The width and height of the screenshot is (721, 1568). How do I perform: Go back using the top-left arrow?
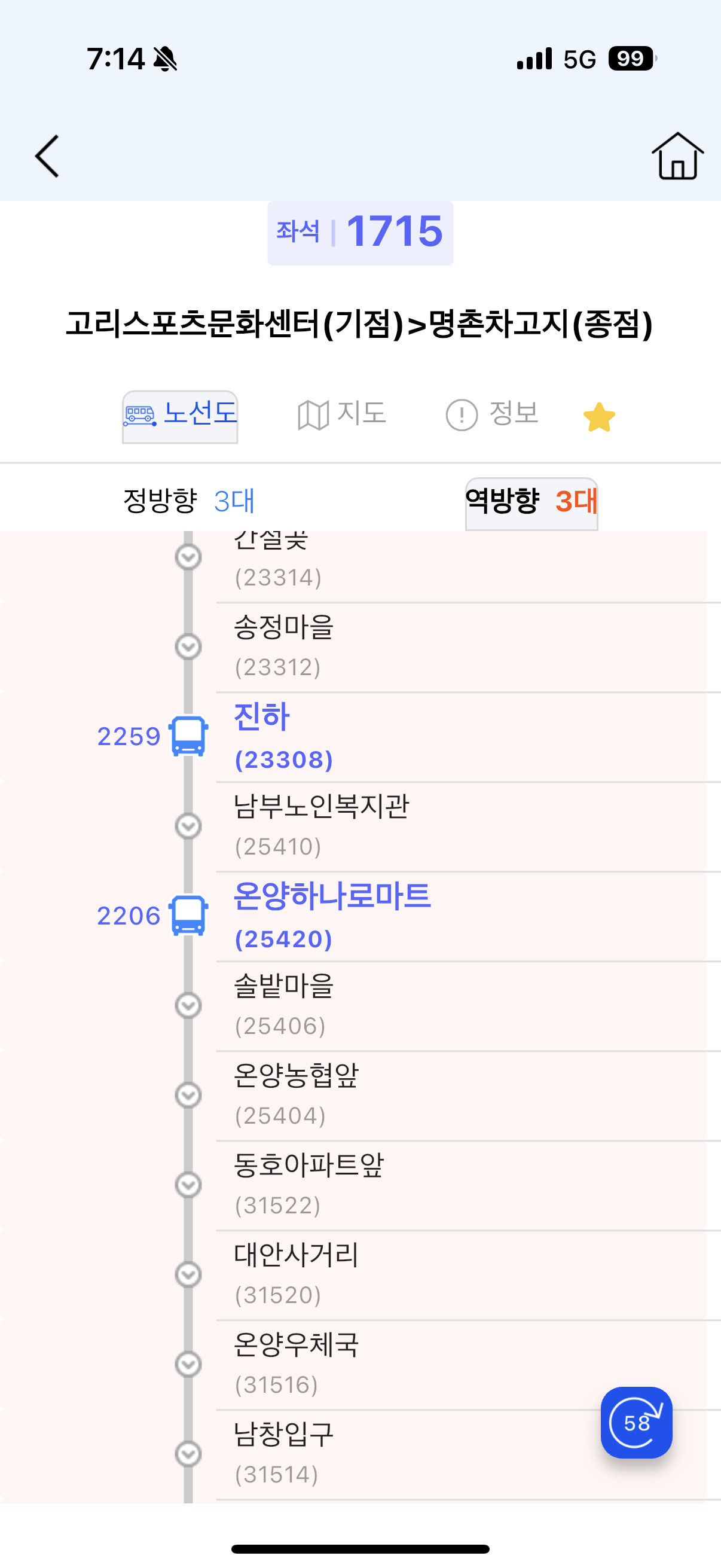click(x=47, y=157)
